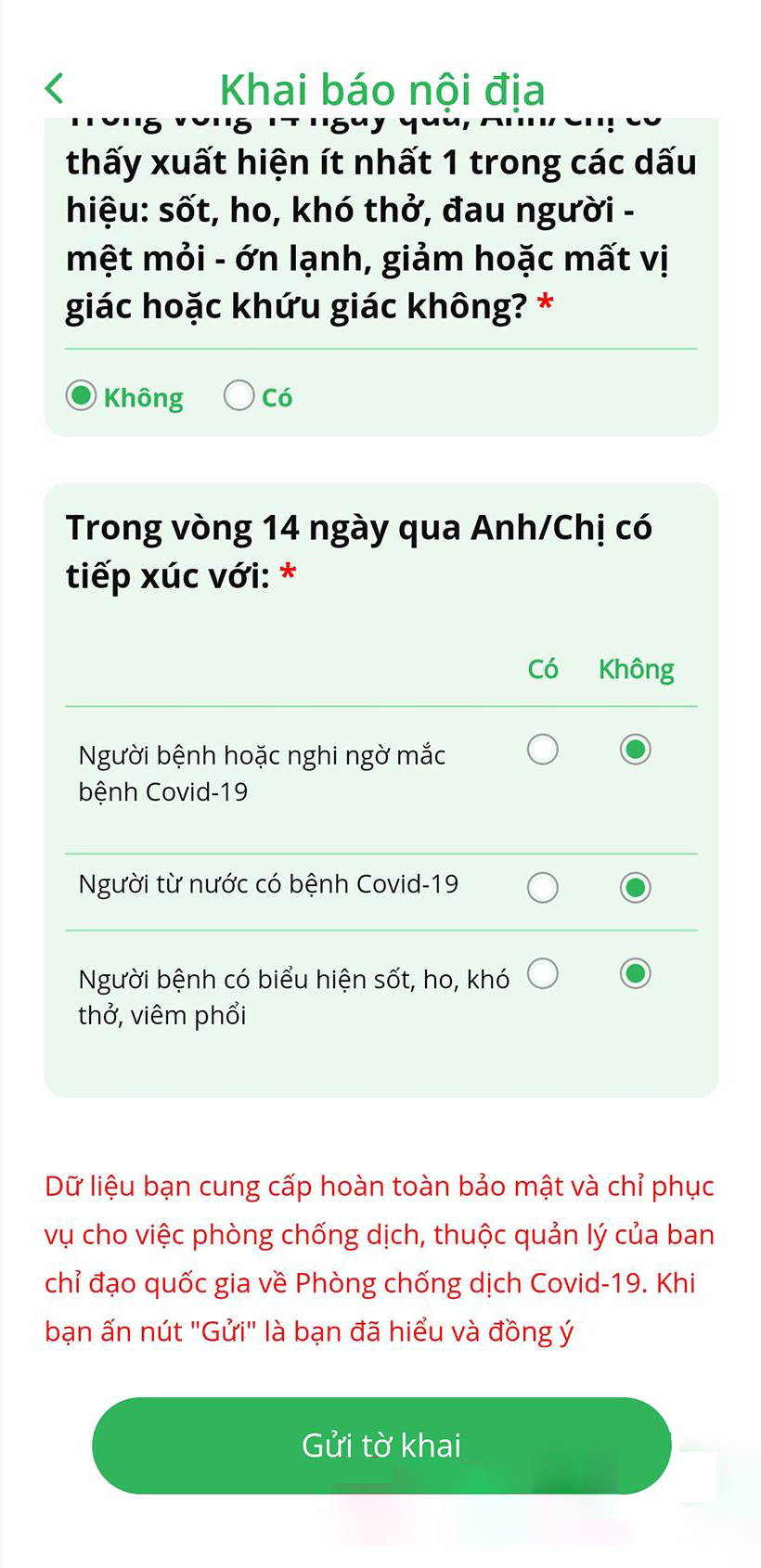
Task: Select Không for the symptoms question
Action: pos(82,396)
